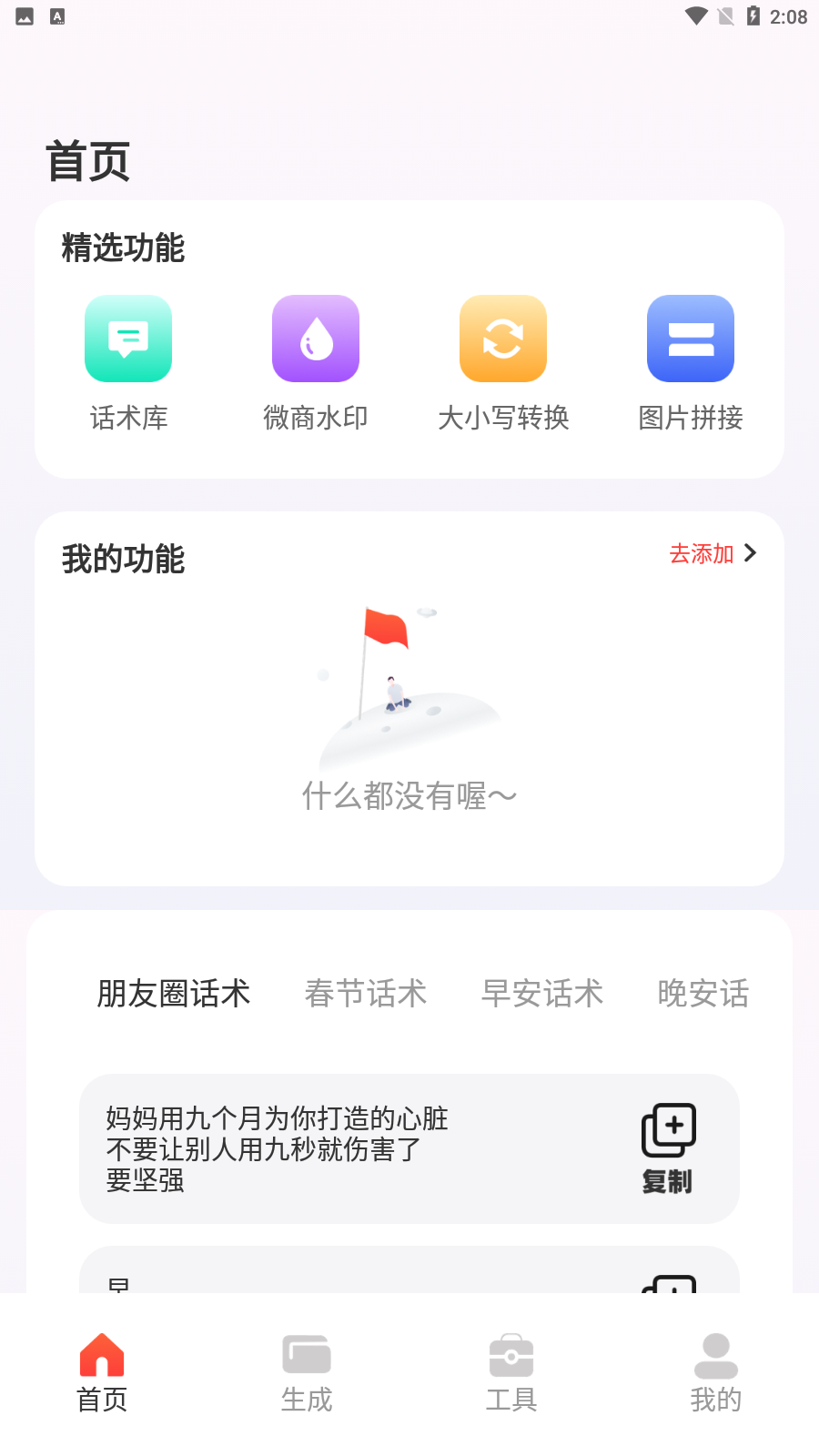The width and height of the screenshot is (819, 1456).
Task: Go to the 首页 bottom tab
Action: [x=102, y=1373]
